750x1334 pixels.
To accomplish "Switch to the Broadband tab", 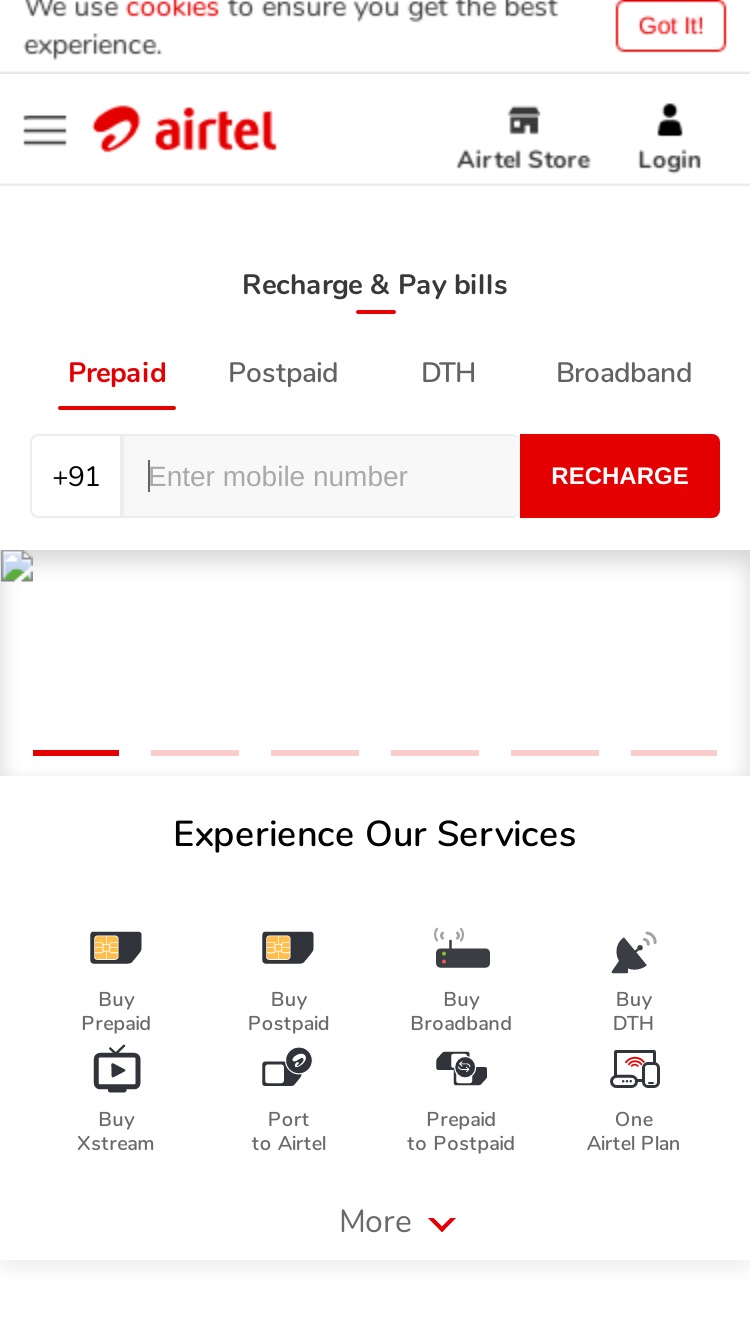I will click(624, 373).
